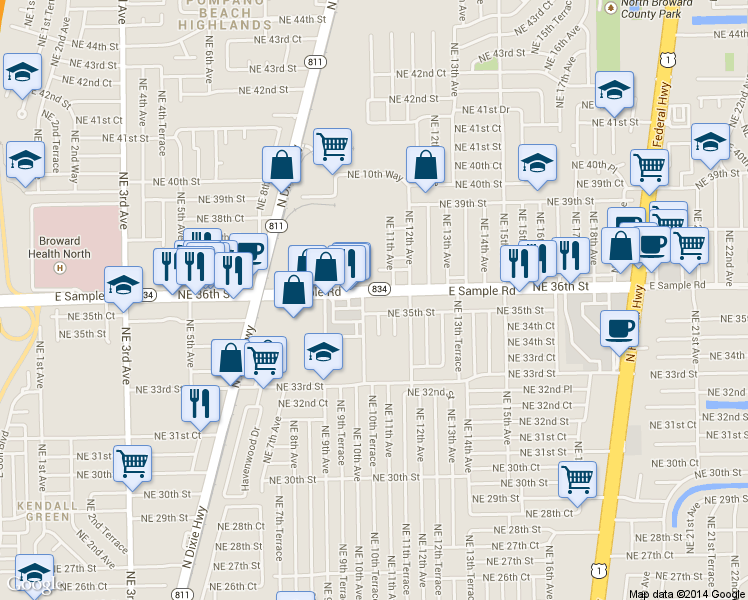Viewport: 748px width, 600px height.
Task: Open the shopping bag marker near NE 40th St
Action: [281, 167]
